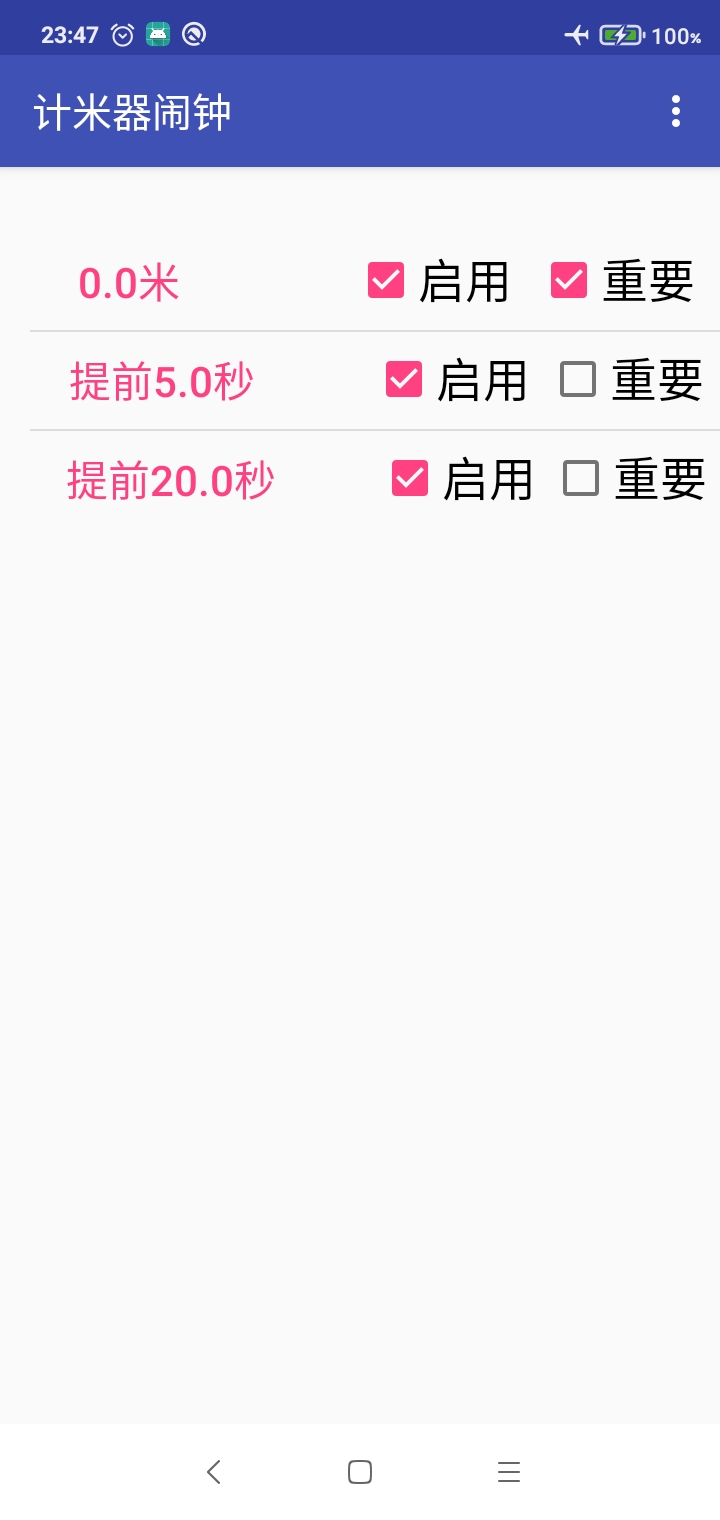This screenshot has width=720, height=1520.
Task: Tap the 23:47 clock in the status bar
Action: pos(69,34)
